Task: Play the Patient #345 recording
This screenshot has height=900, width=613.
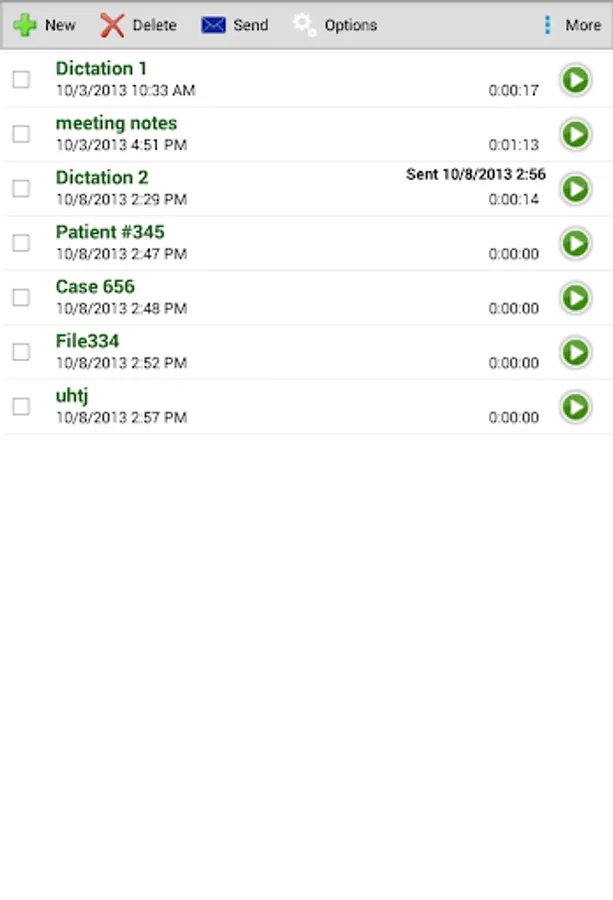Action: [575, 243]
